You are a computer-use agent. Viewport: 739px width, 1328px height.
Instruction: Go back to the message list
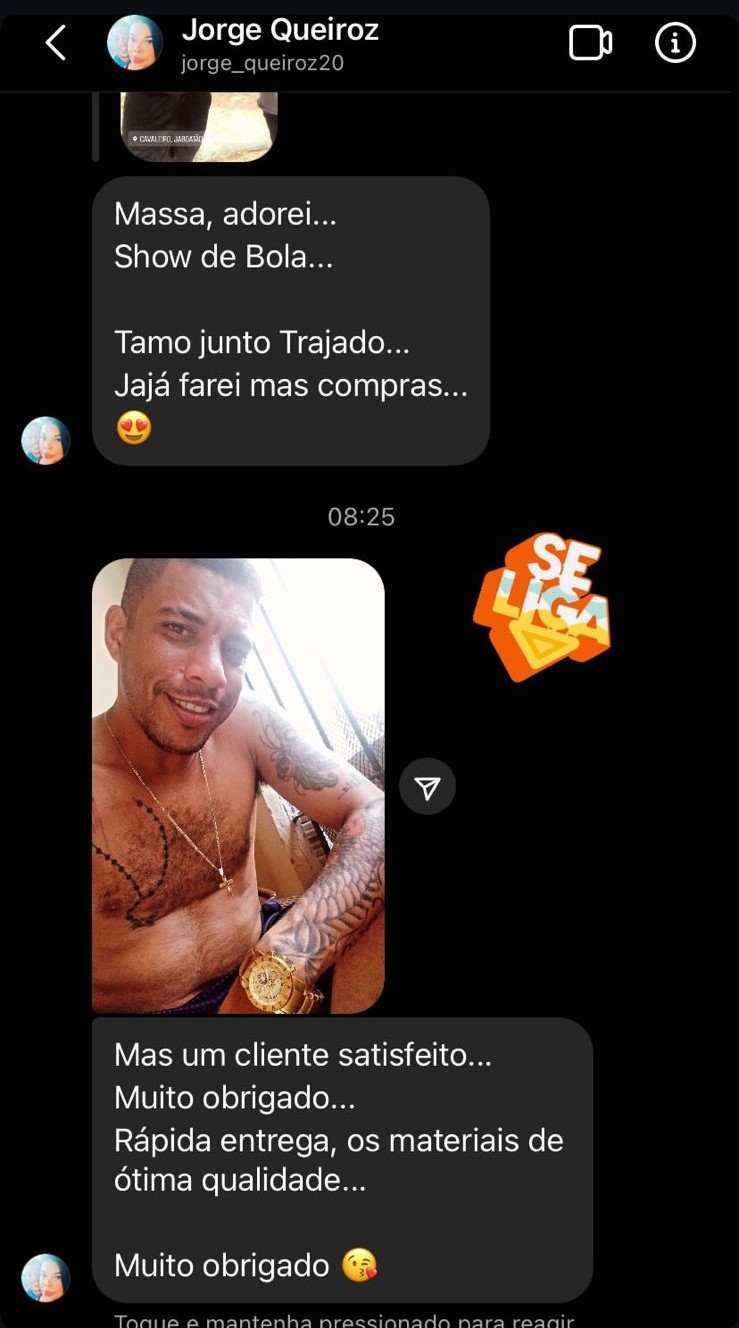[56, 43]
